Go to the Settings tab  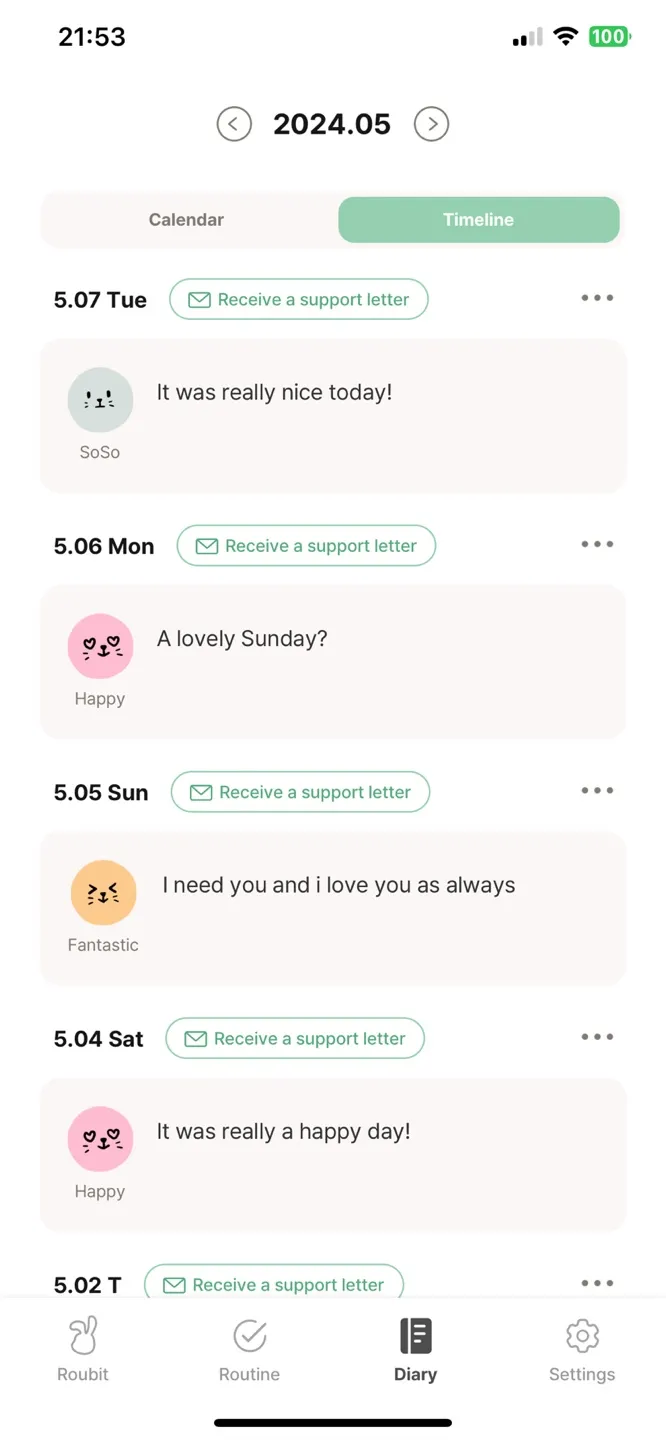[582, 1349]
